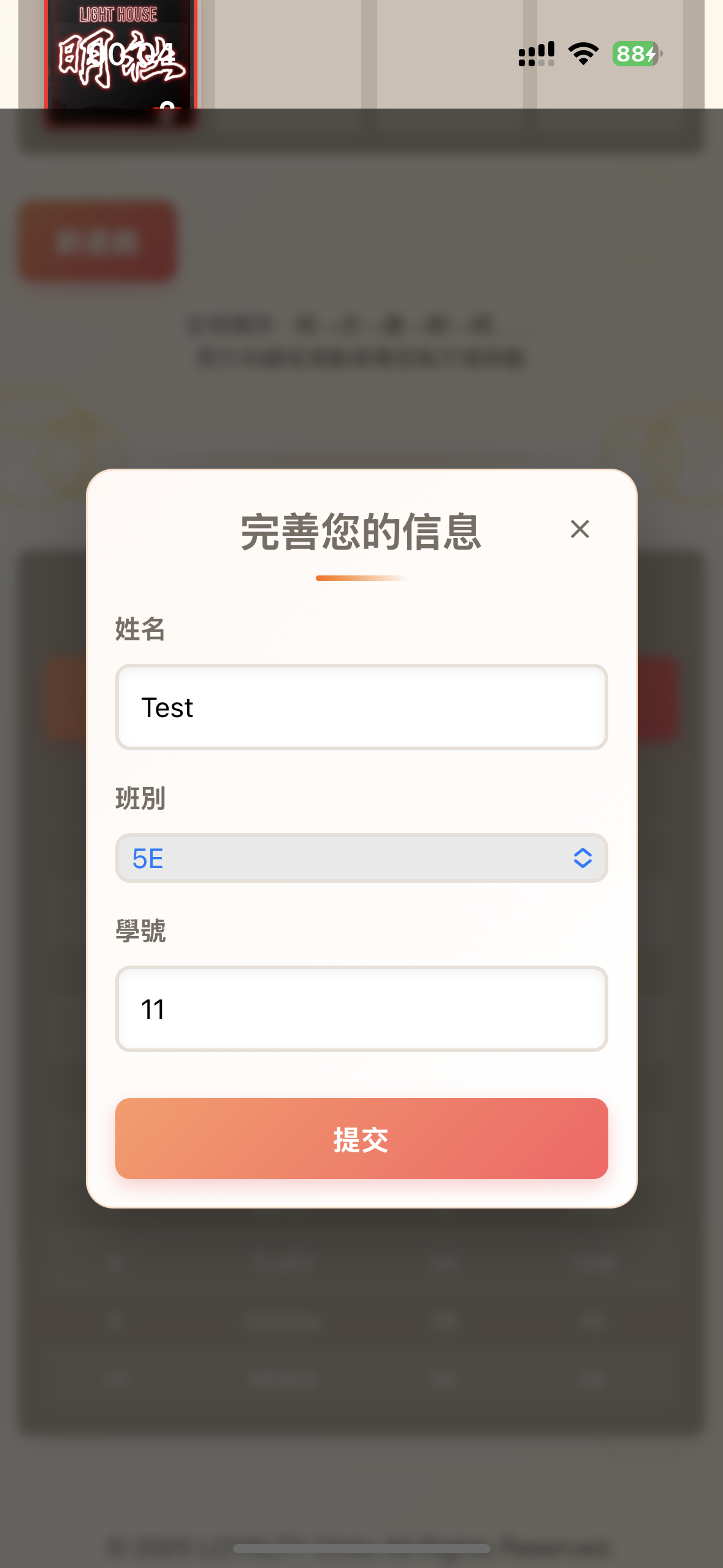Tap the stacked chevrons icon beside 5E

click(x=581, y=858)
